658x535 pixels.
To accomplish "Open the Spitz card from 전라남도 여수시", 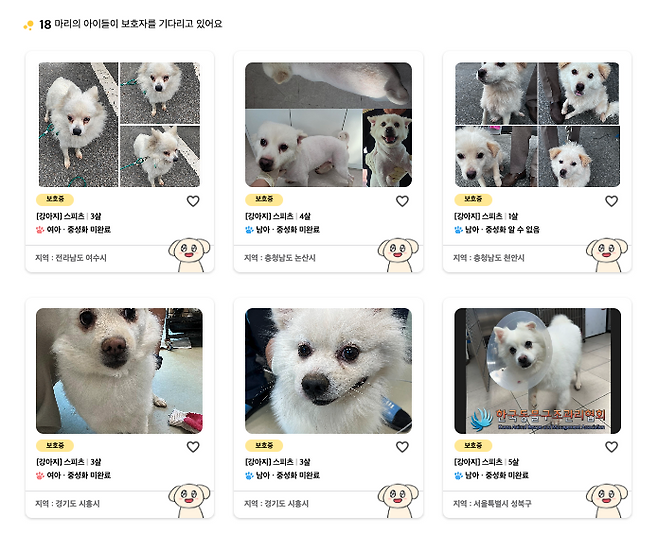I will point(119,125).
